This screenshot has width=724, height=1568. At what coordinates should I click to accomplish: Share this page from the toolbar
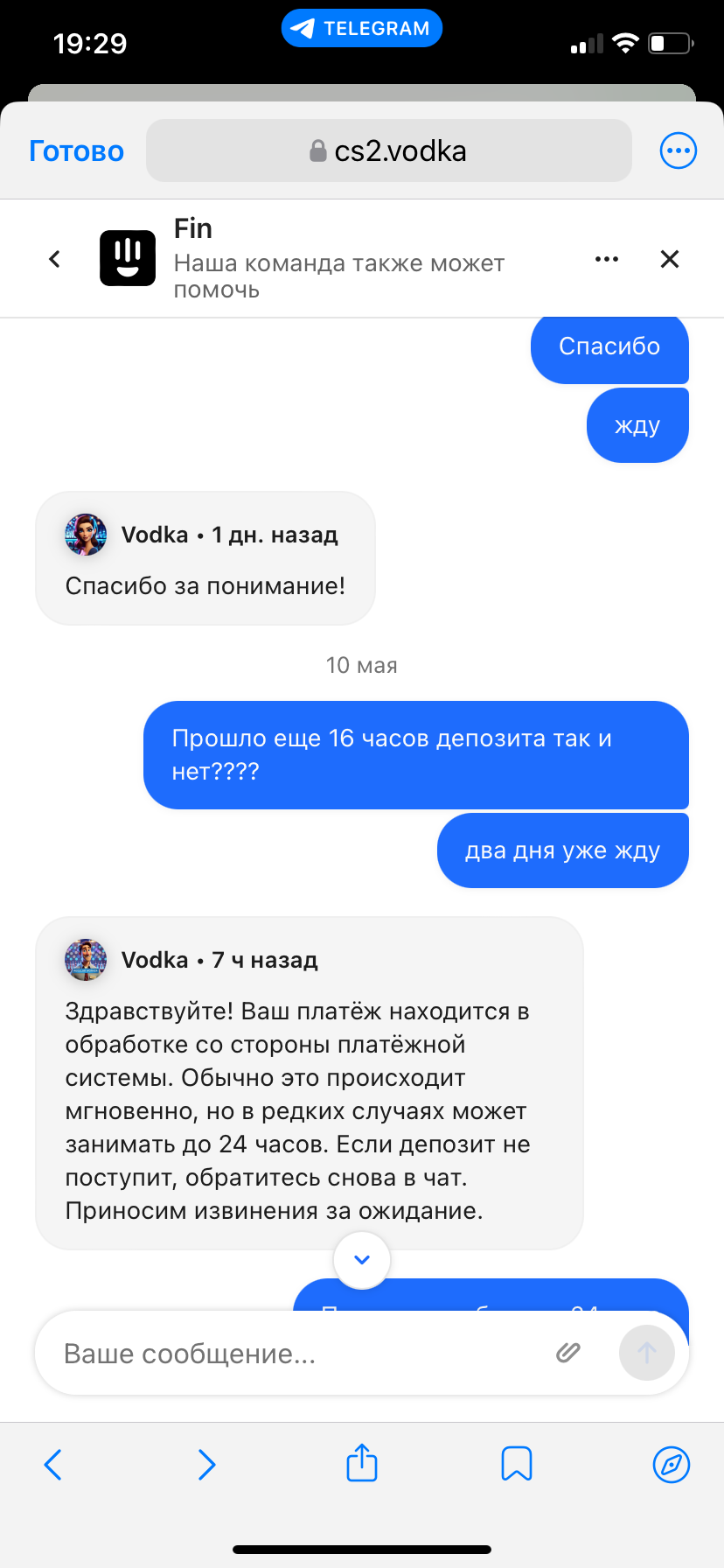(x=362, y=1462)
